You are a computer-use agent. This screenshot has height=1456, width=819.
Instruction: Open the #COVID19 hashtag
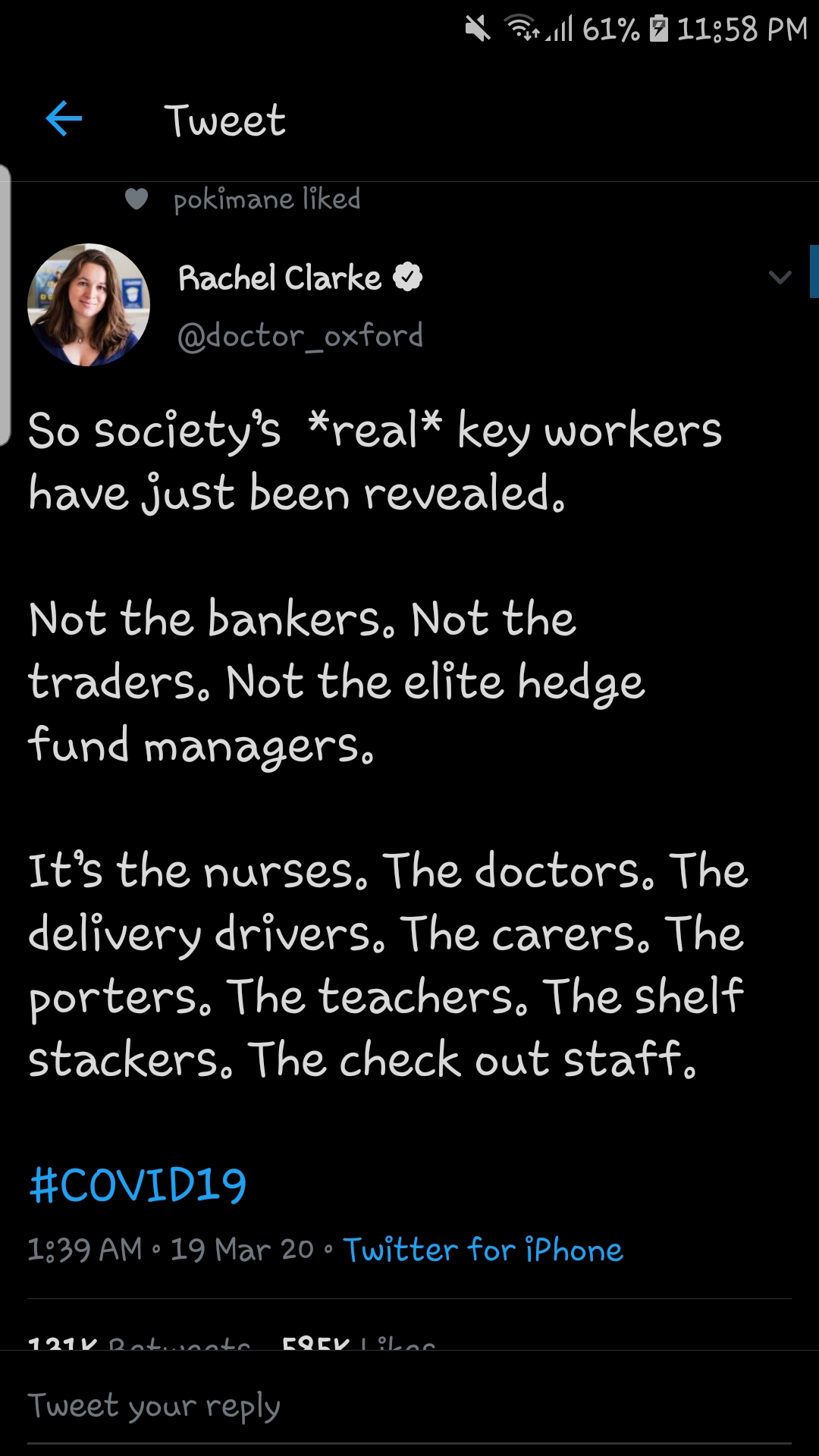[138, 1185]
